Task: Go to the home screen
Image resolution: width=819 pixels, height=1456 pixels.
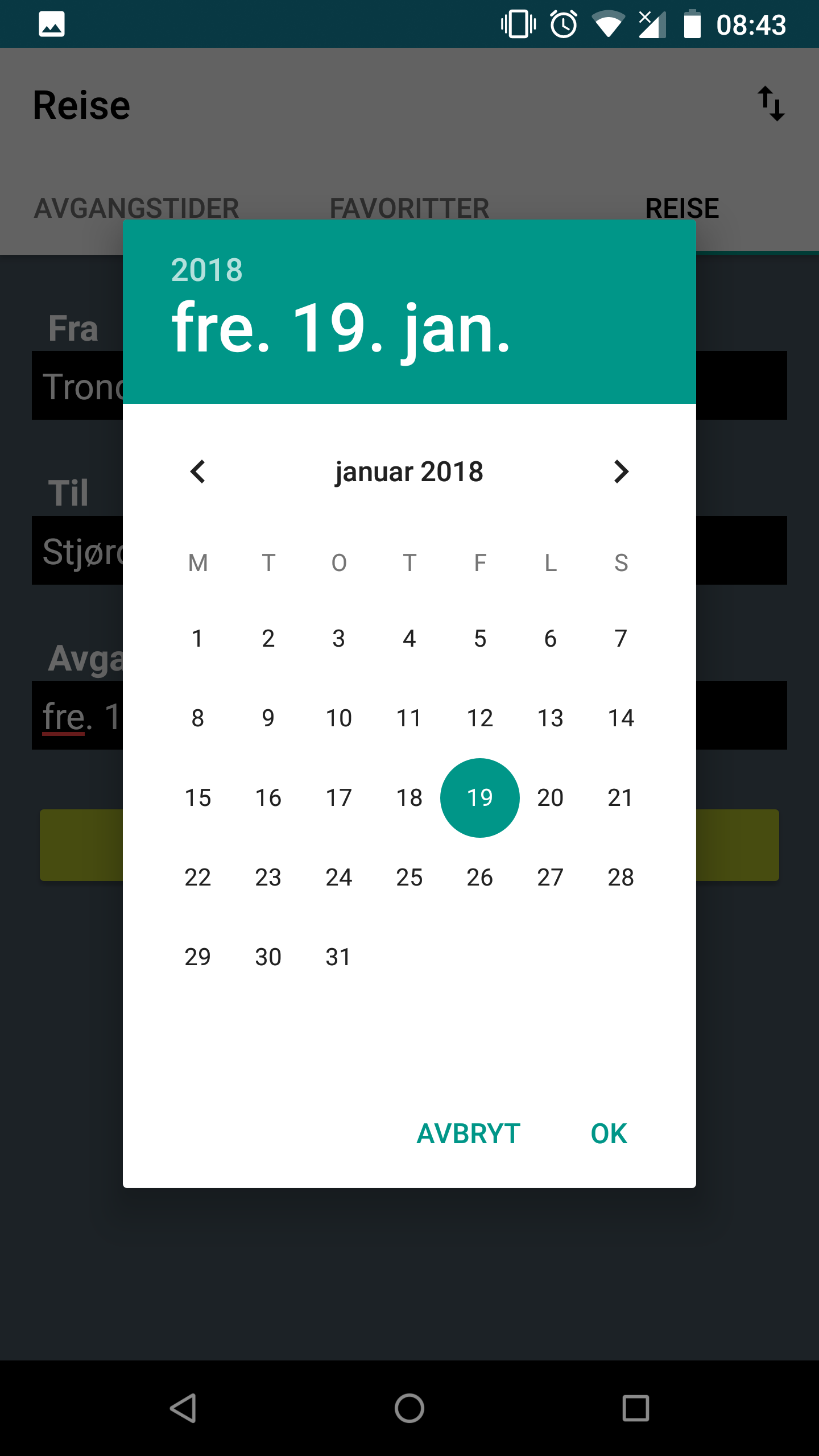Action: point(409,1408)
